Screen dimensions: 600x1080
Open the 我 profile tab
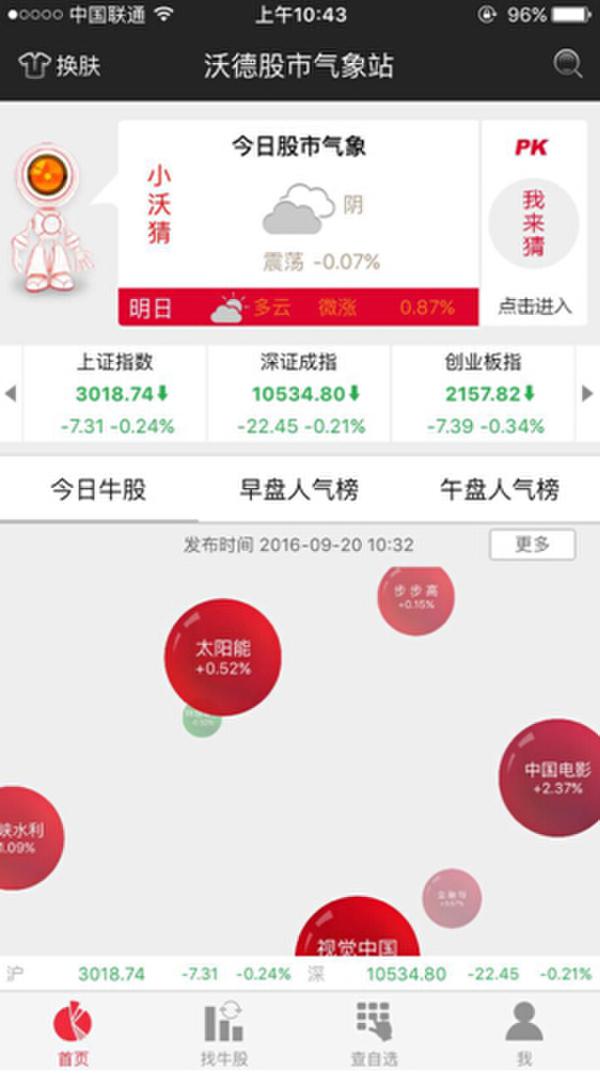(524, 1034)
